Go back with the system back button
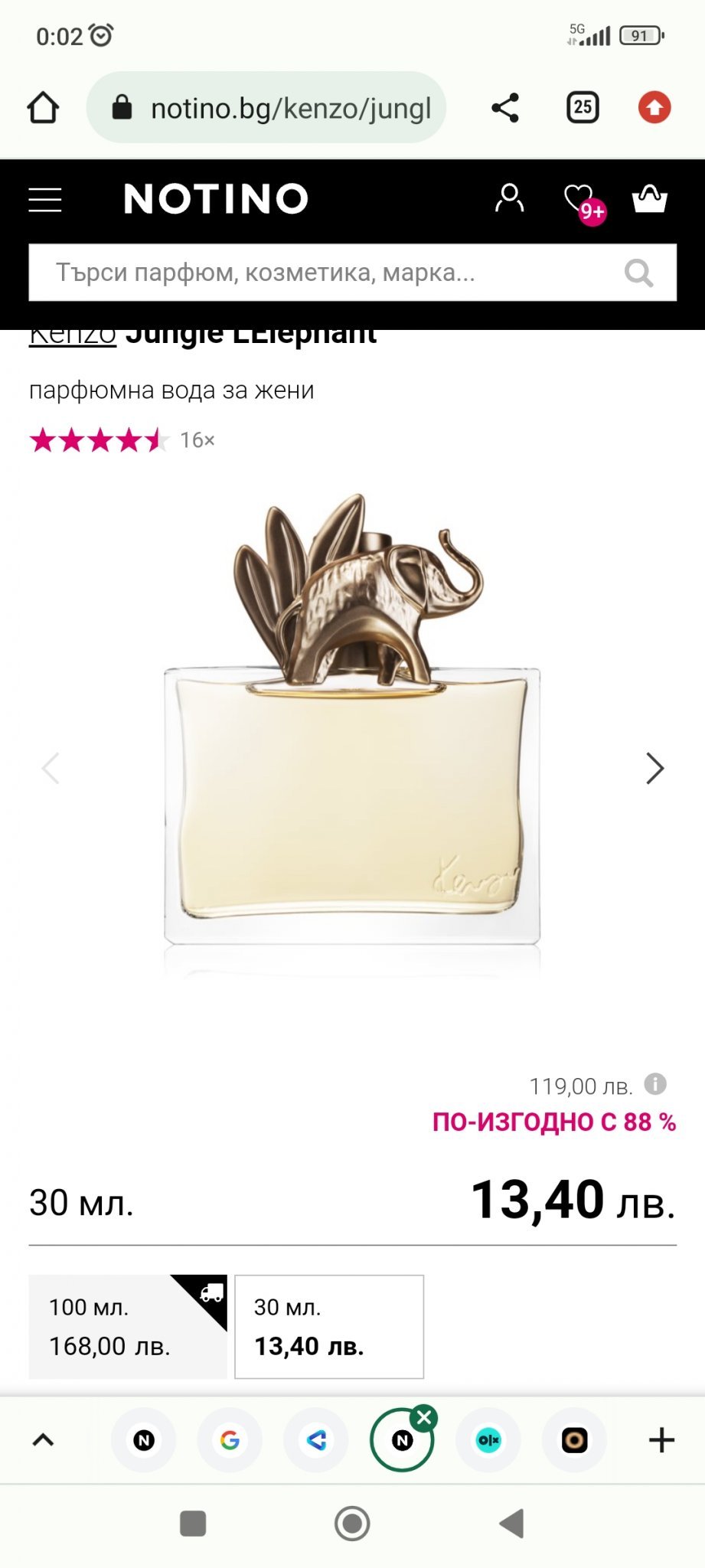705x1568 pixels. tap(511, 1524)
